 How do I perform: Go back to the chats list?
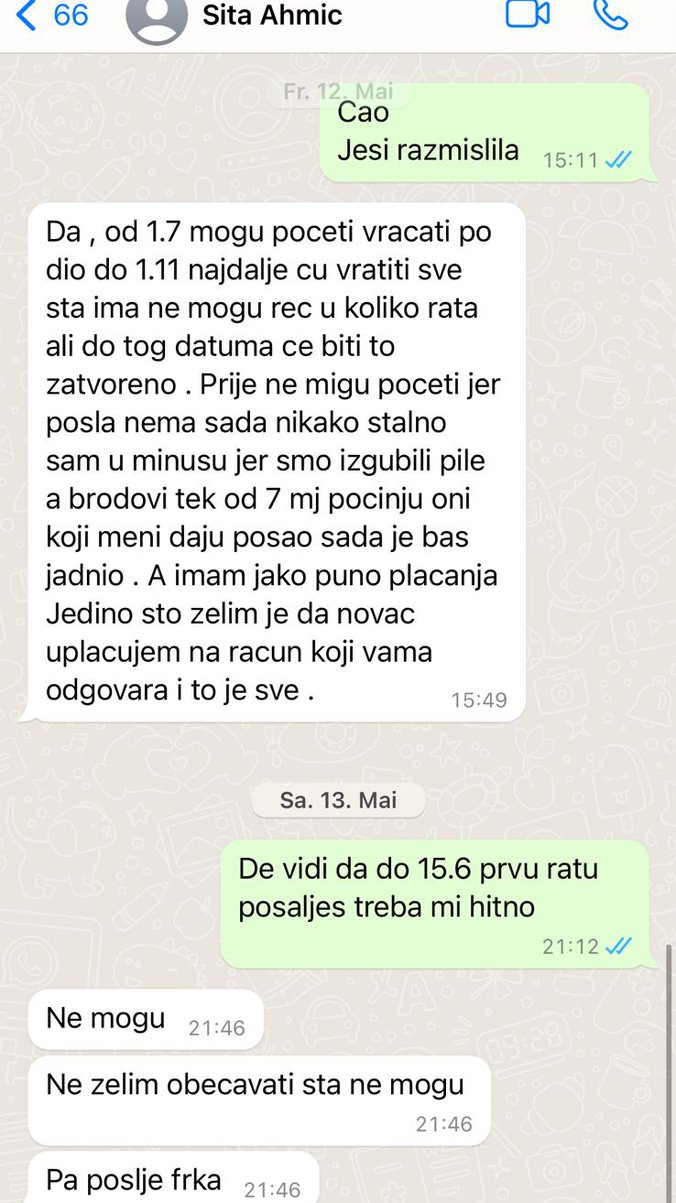point(50,16)
